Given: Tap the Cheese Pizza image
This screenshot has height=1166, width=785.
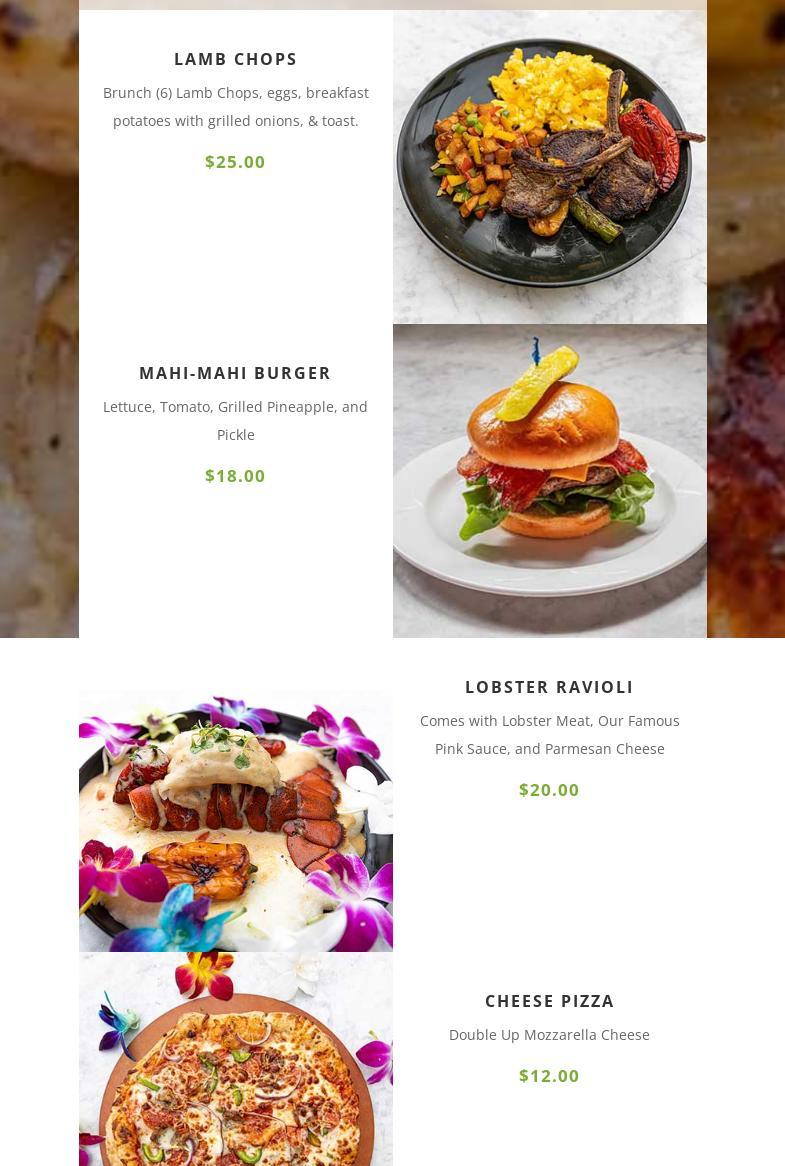Looking at the screenshot, I should (236, 1060).
